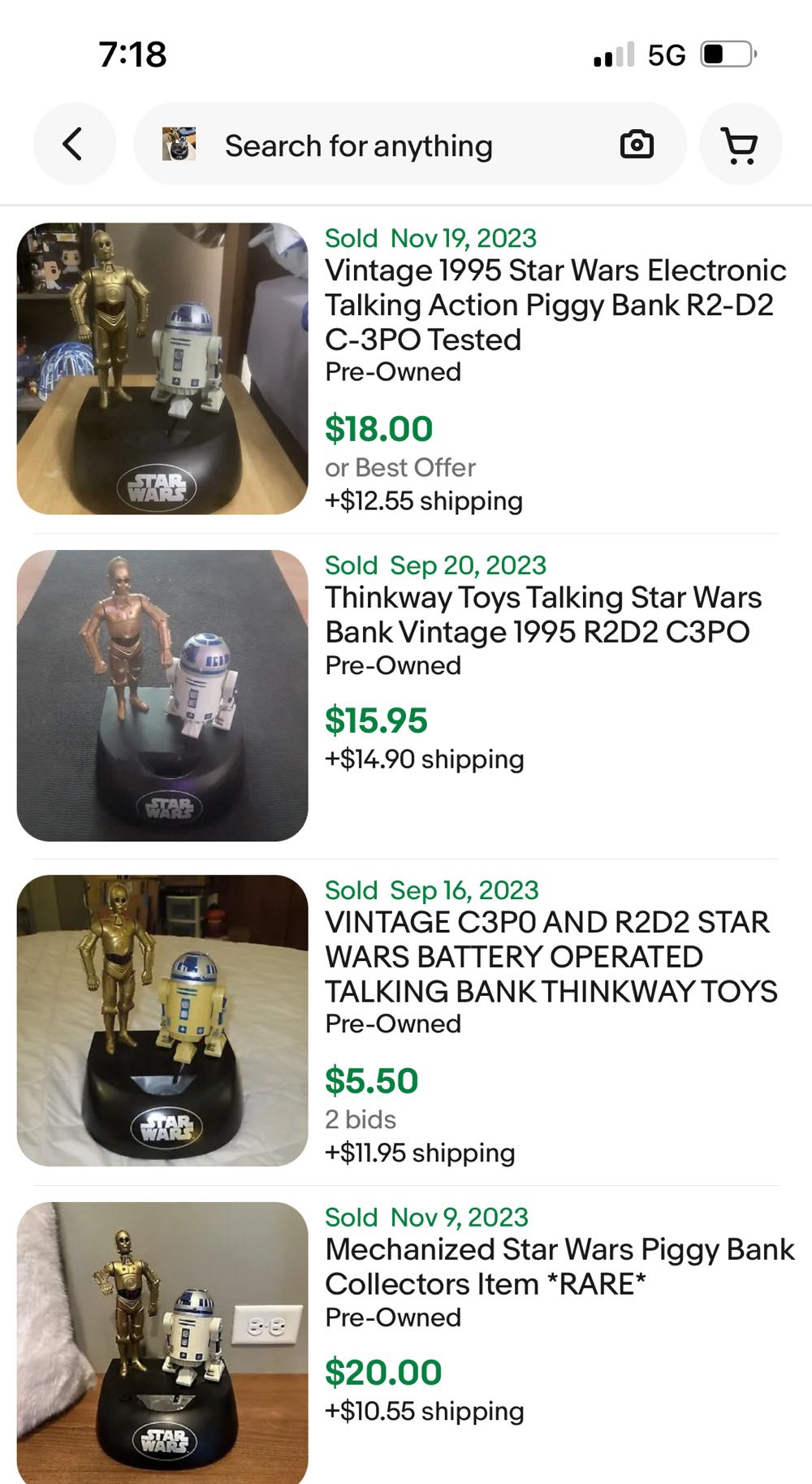Tap the $18.00 price text
The width and height of the screenshot is (812, 1484).
tap(378, 428)
